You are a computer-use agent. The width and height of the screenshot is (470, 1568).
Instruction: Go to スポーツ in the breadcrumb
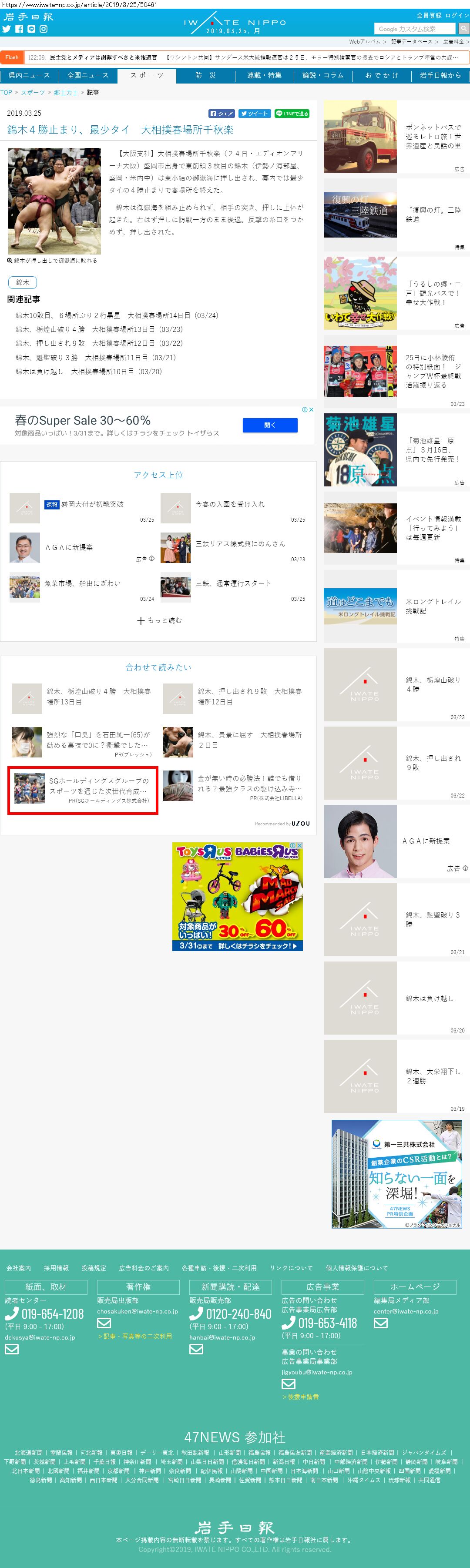pyautogui.click(x=33, y=93)
